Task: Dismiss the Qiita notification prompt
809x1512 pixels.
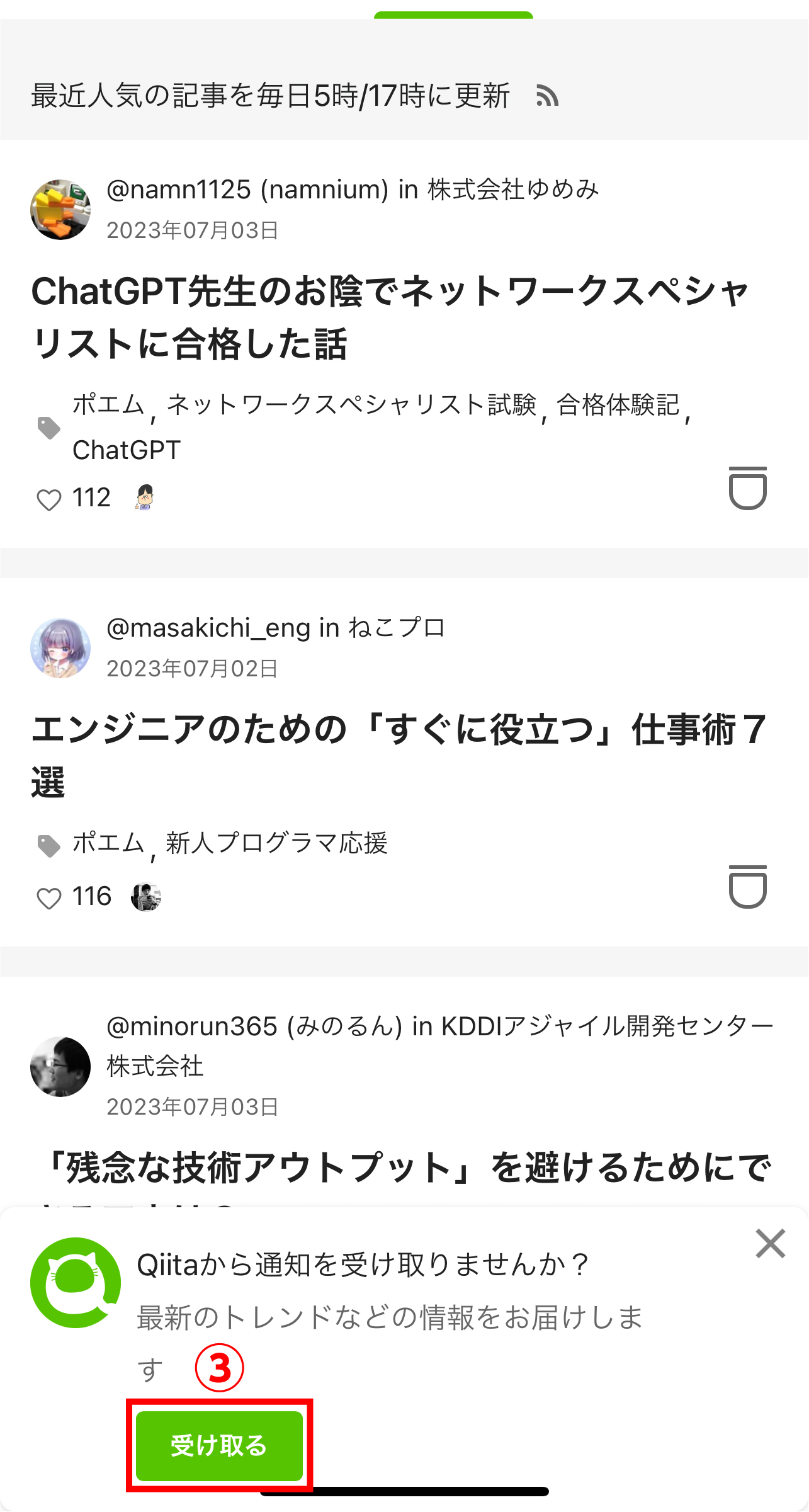Action: (771, 1244)
